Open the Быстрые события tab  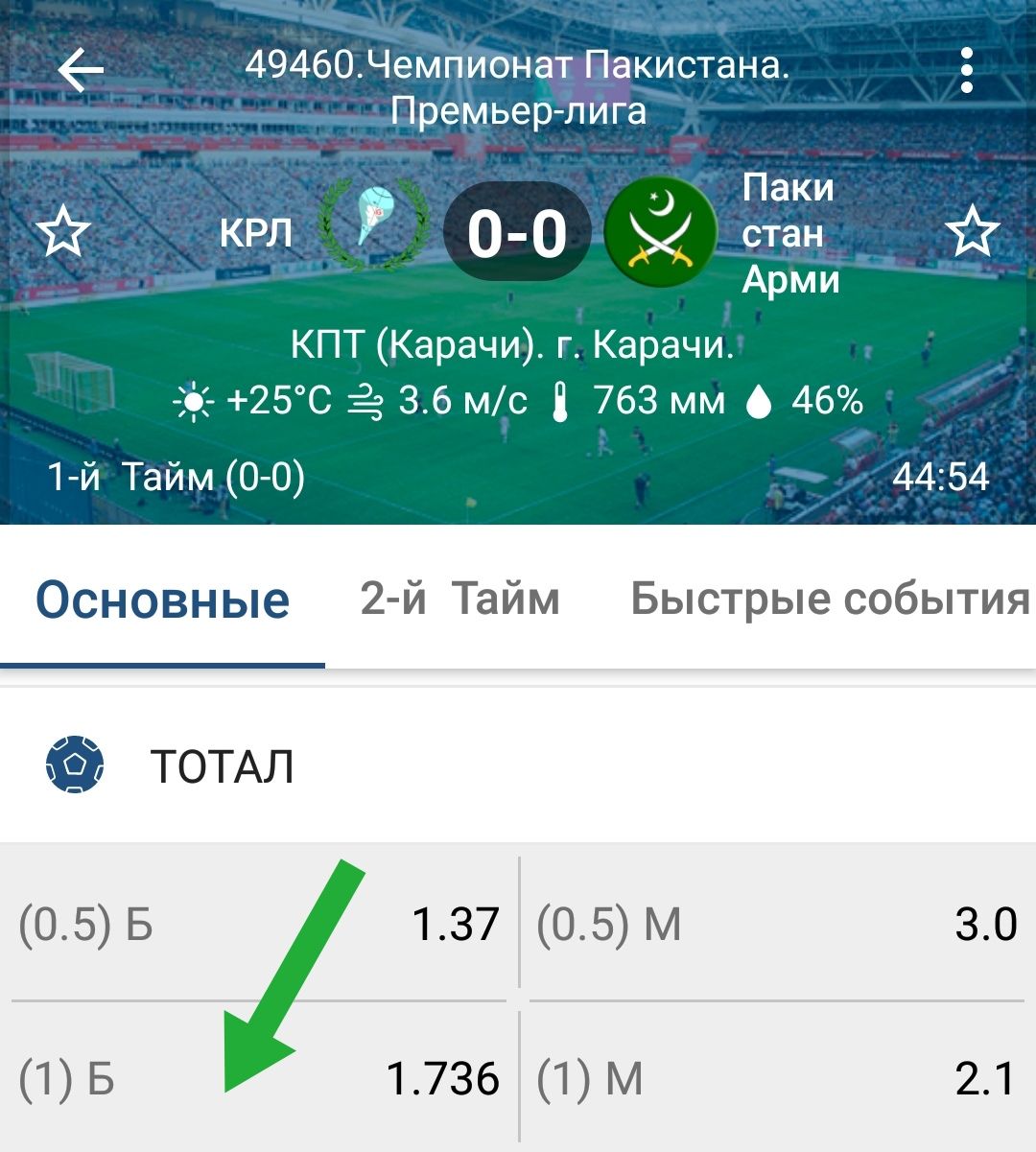click(830, 599)
